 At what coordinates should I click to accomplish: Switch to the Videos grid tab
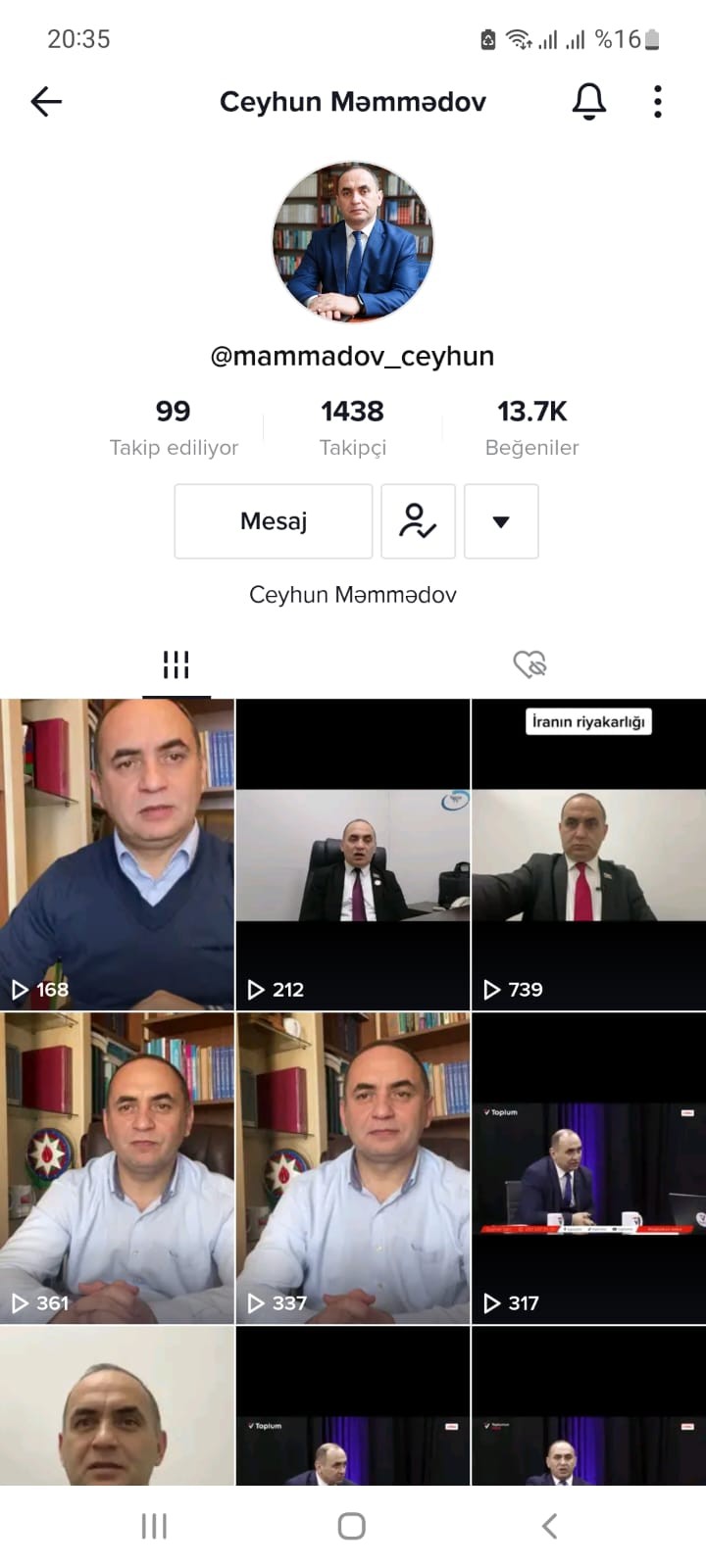click(176, 663)
